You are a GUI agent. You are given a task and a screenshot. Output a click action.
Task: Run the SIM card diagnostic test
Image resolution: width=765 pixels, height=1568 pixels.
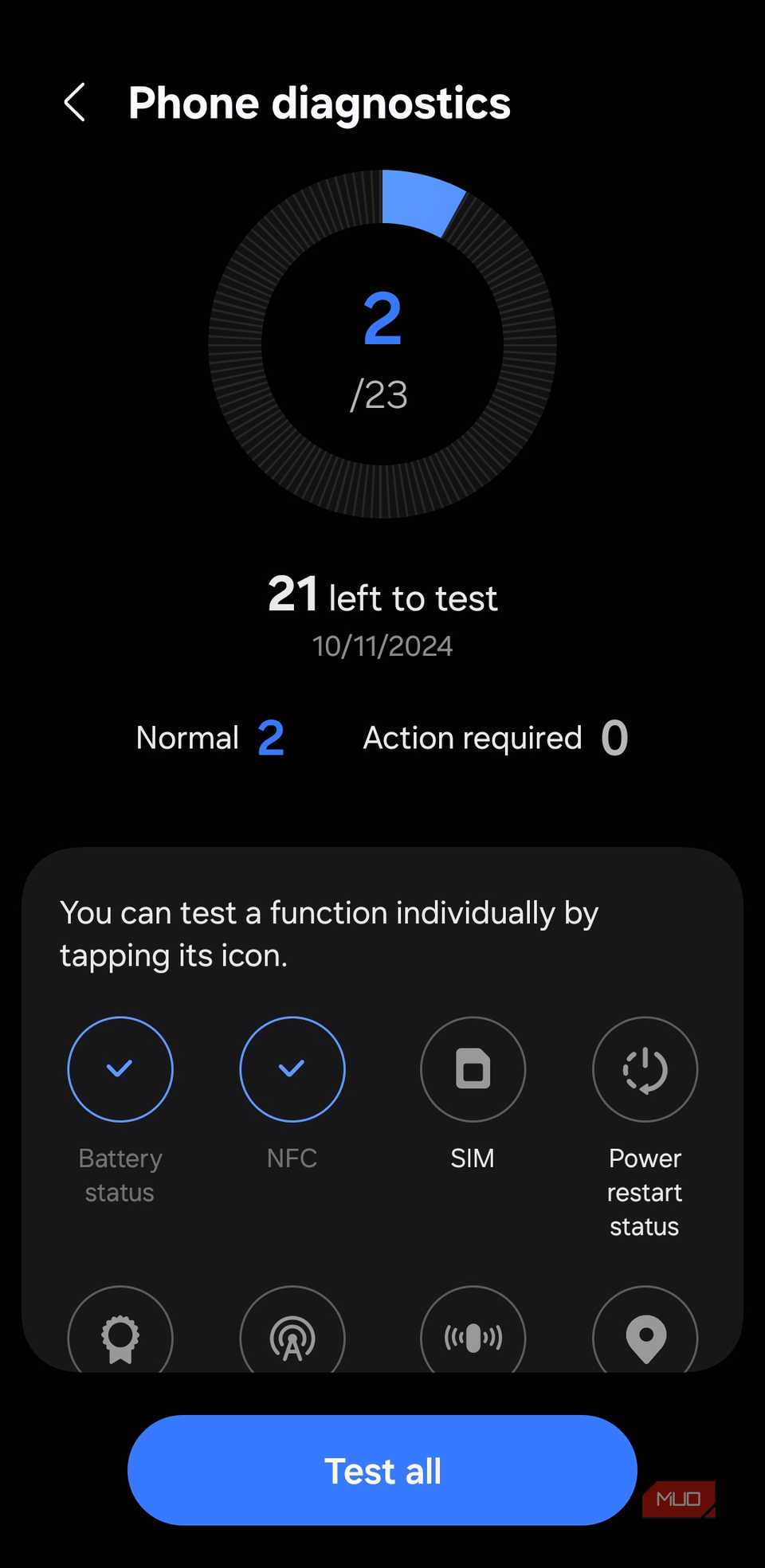[x=473, y=1069]
